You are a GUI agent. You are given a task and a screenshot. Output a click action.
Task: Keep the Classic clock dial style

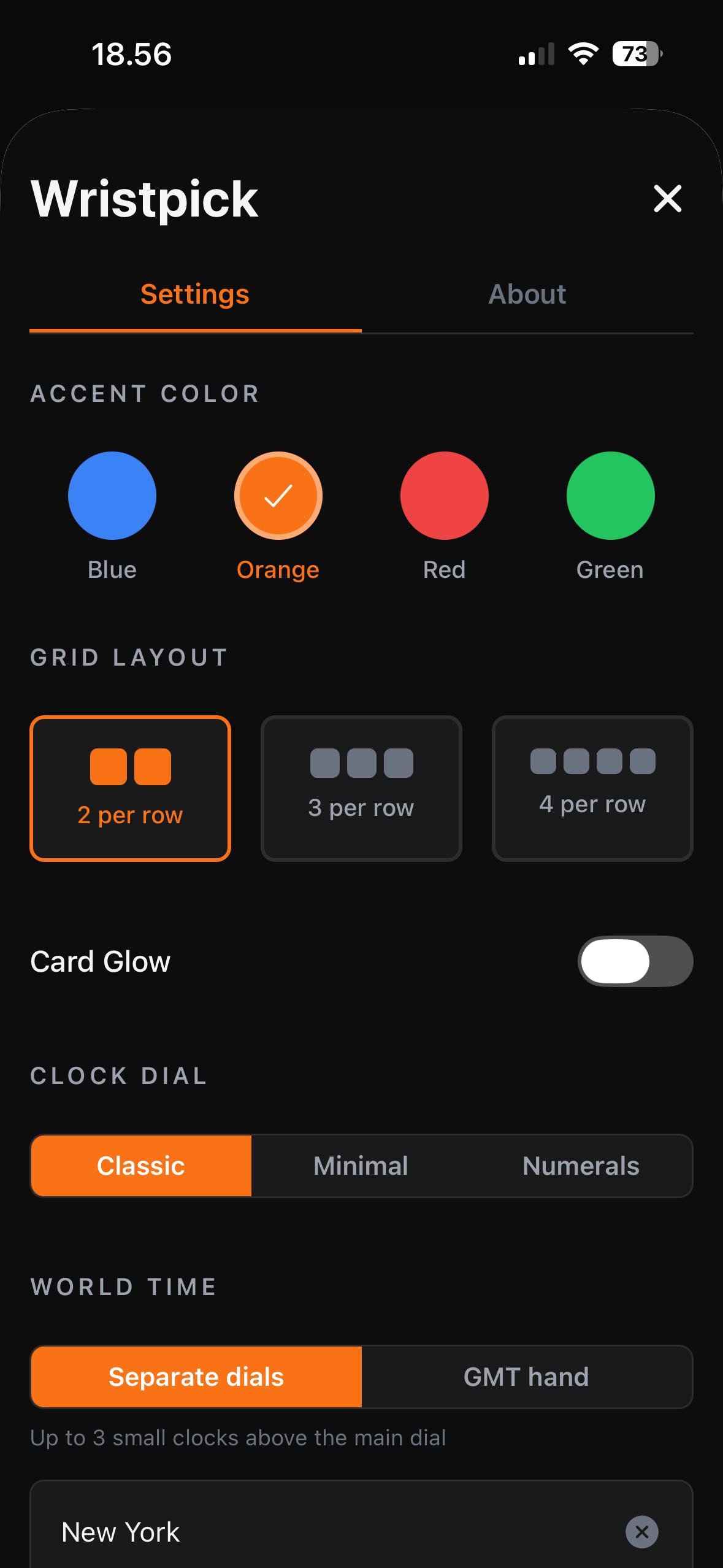click(141, 1165)
